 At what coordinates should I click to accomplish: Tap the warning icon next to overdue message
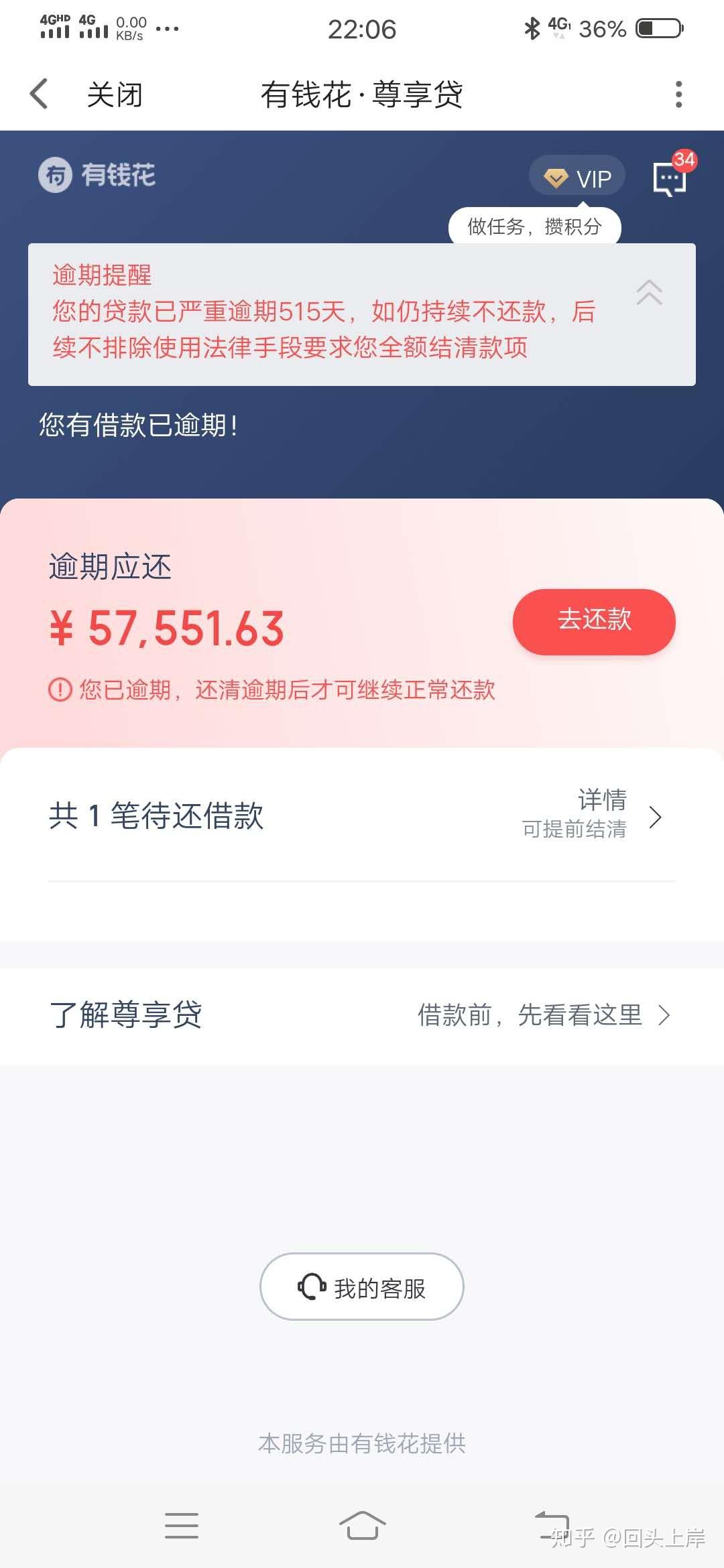[59, 690]
